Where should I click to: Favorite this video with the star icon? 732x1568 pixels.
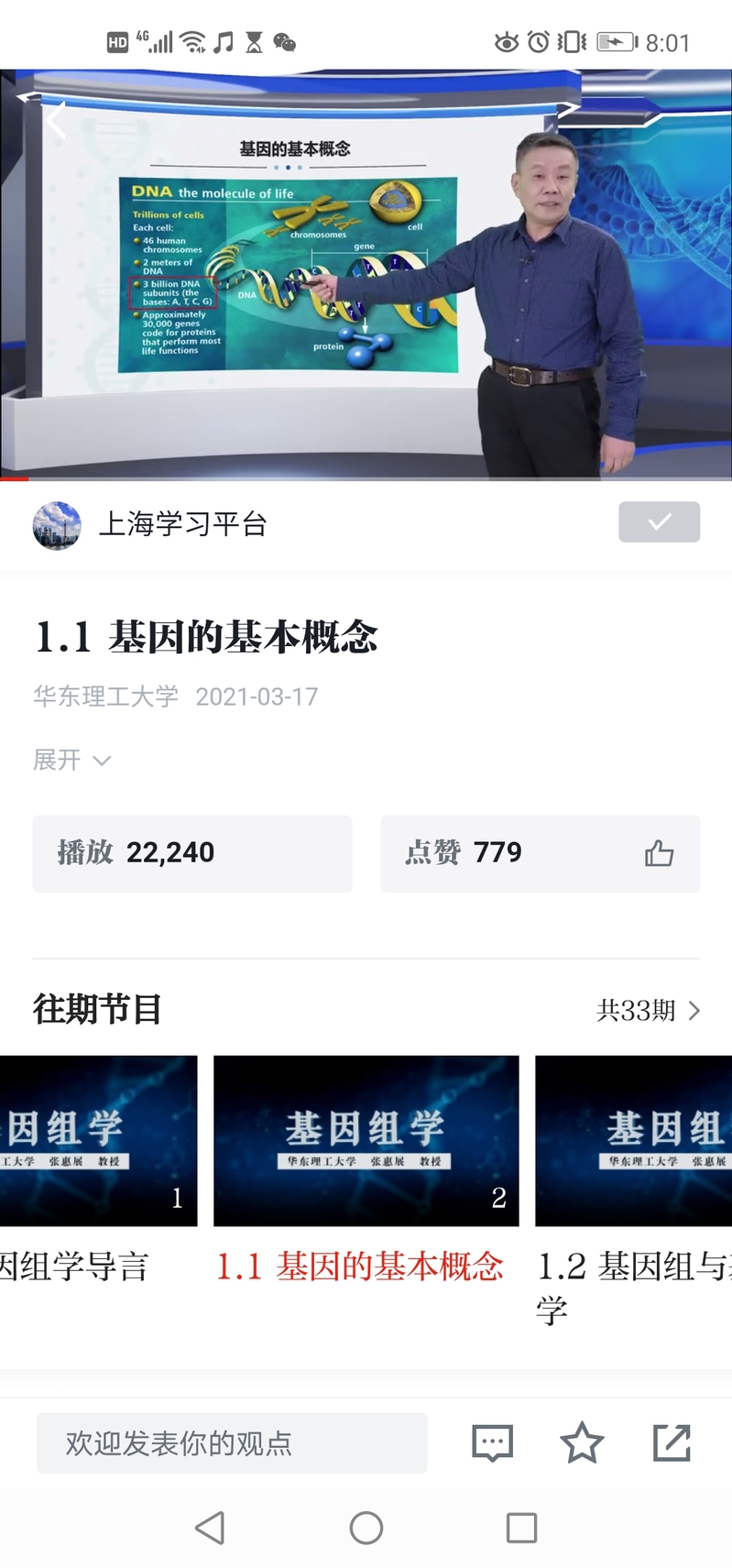click(x=582, y=1443)
